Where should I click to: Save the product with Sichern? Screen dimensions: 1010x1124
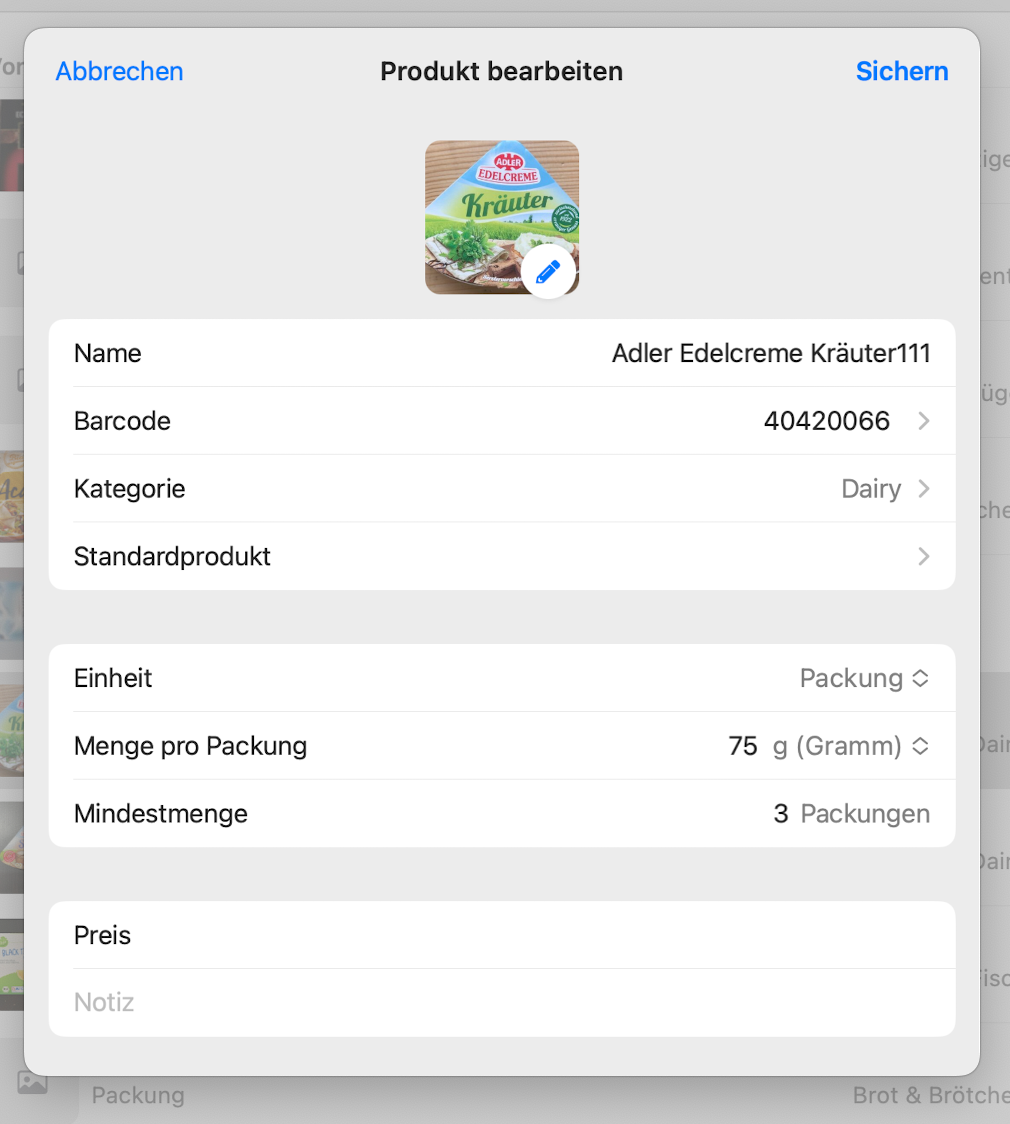coord(901,72)
